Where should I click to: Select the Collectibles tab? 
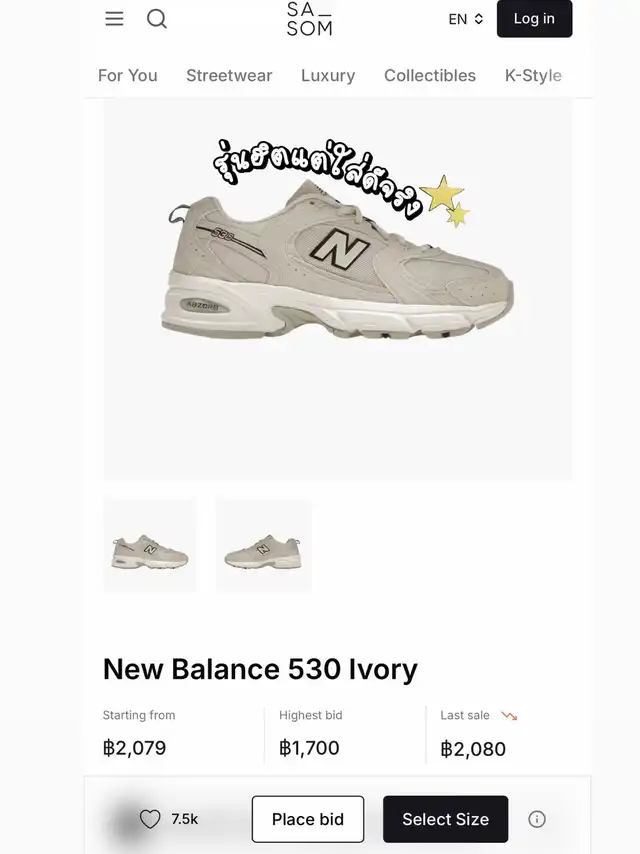tap(430, 75)
